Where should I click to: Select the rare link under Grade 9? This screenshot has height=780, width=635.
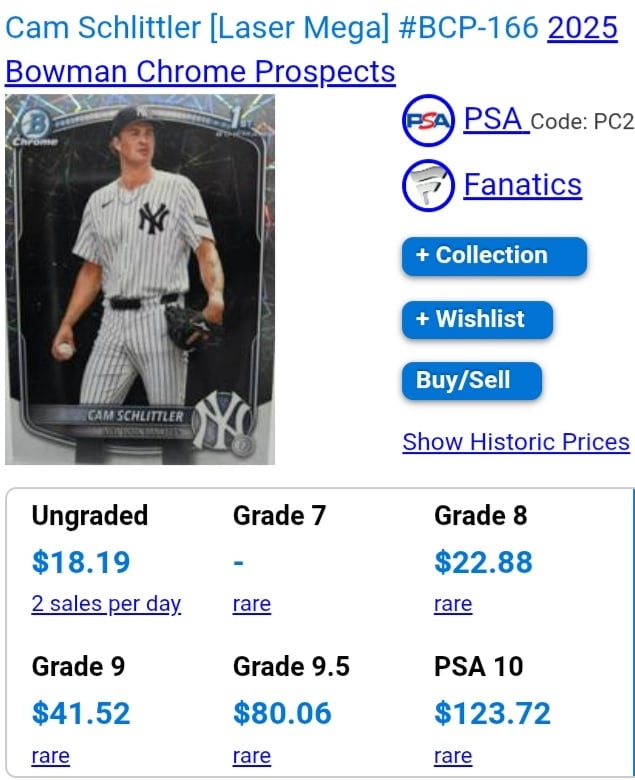(51, 756)
